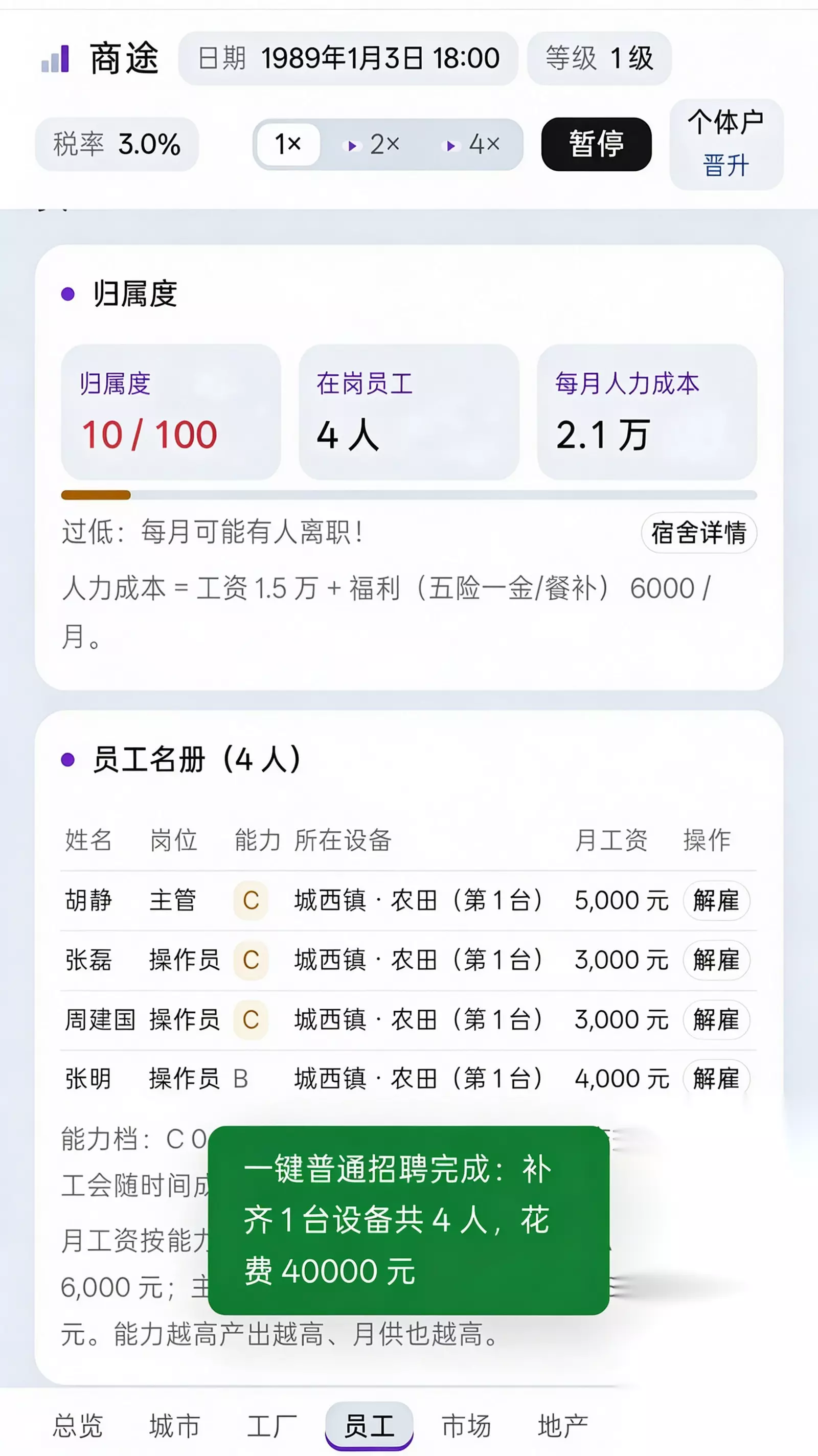Viewport: 818px width, 1456px height.
Task: Go to the 市场 tab
Action: click(466, 1425)
